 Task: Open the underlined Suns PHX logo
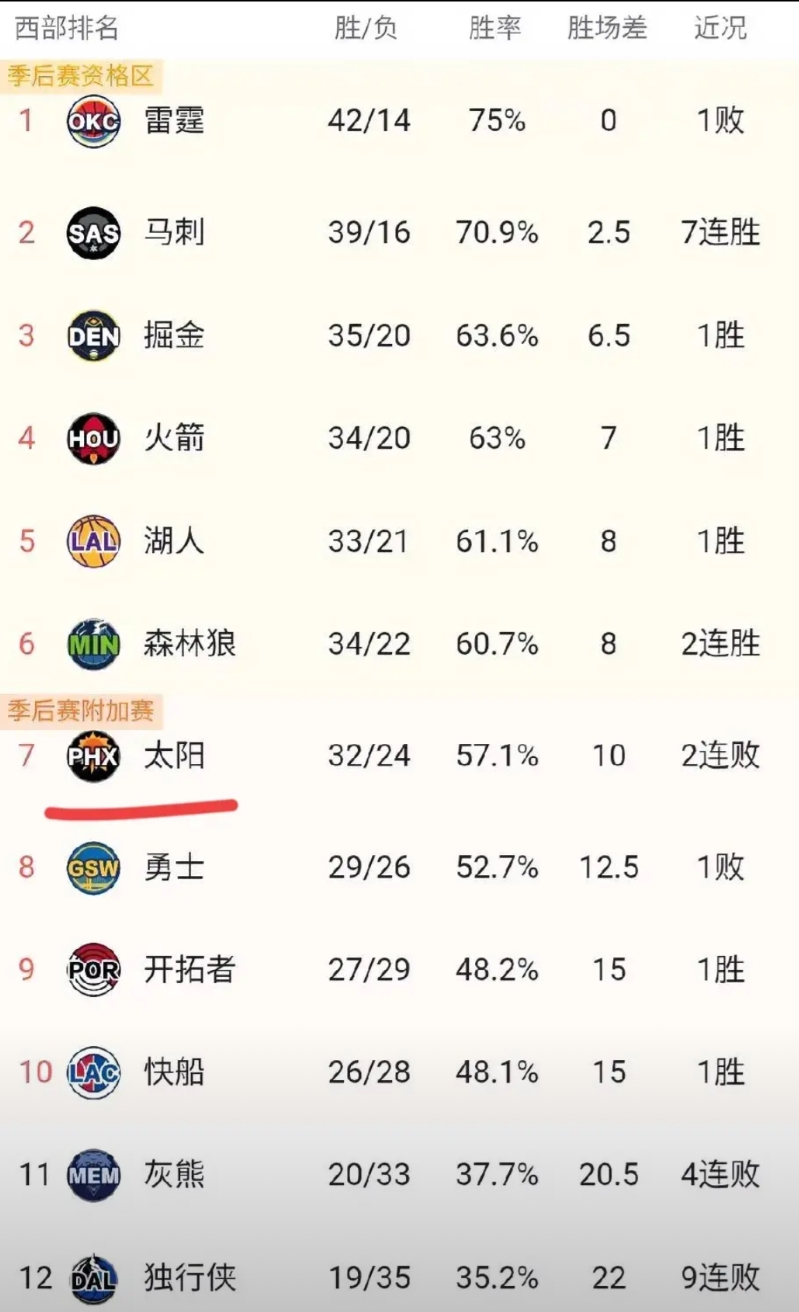tap(93, 756)
